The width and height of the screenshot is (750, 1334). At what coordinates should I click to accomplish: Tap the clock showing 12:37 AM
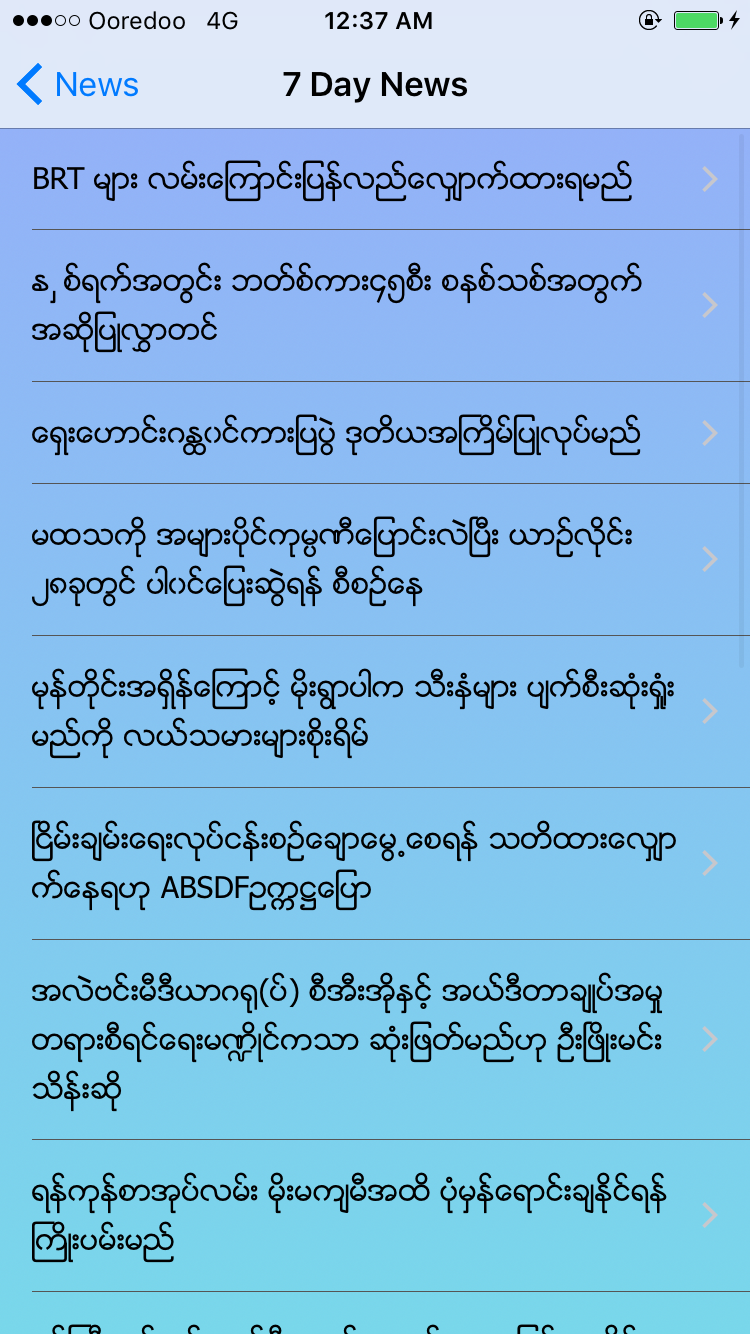click(x=378, y=20)
